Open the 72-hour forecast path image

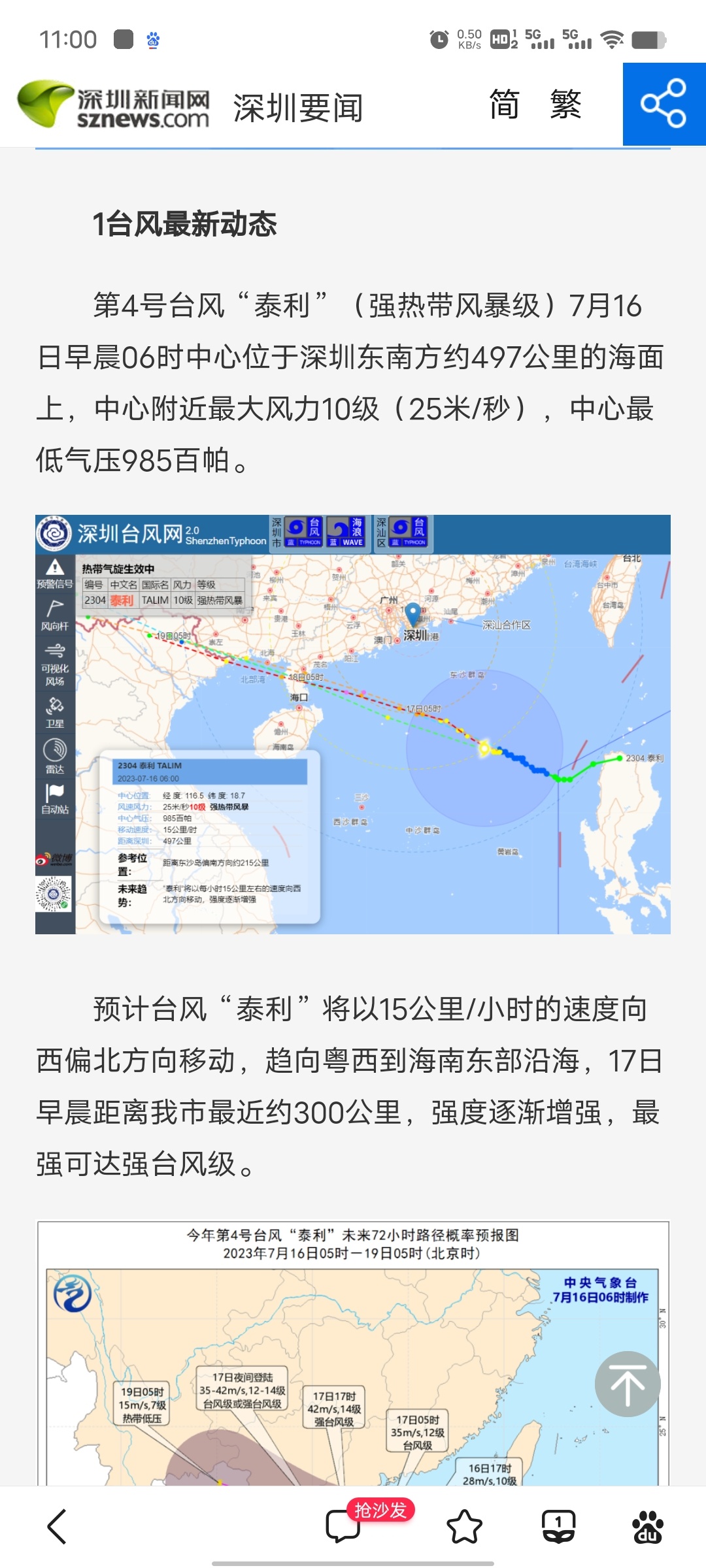(x=353, y=1352)
